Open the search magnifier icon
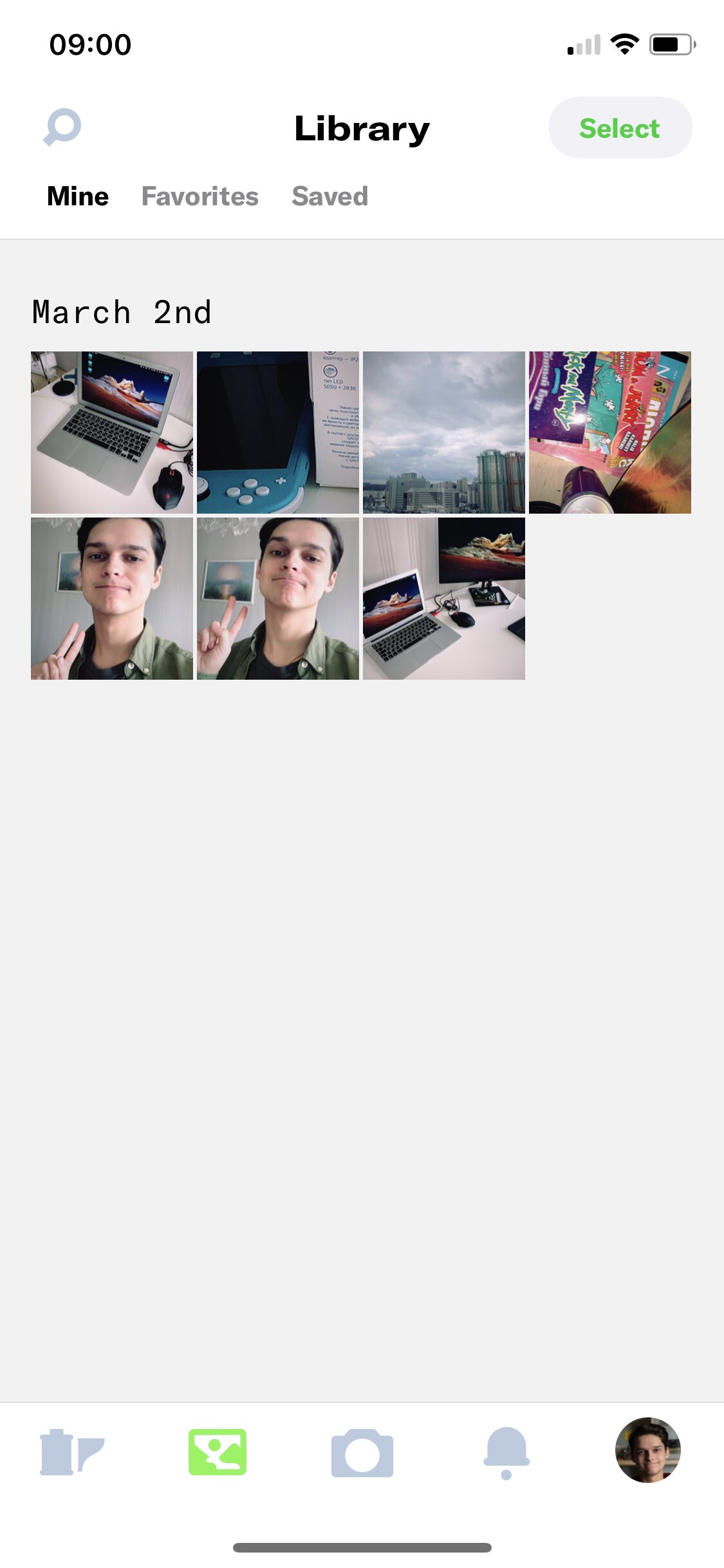This screenshot has height=1568, width=724. pos(62,127)
